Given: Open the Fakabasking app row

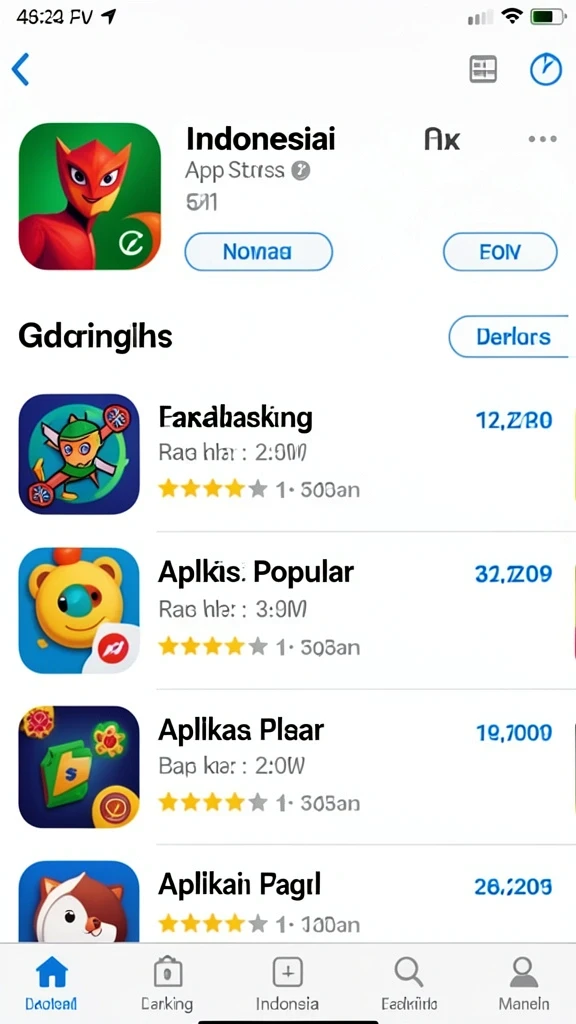Looking at the screenshot, I should click(x=288, y=454).
